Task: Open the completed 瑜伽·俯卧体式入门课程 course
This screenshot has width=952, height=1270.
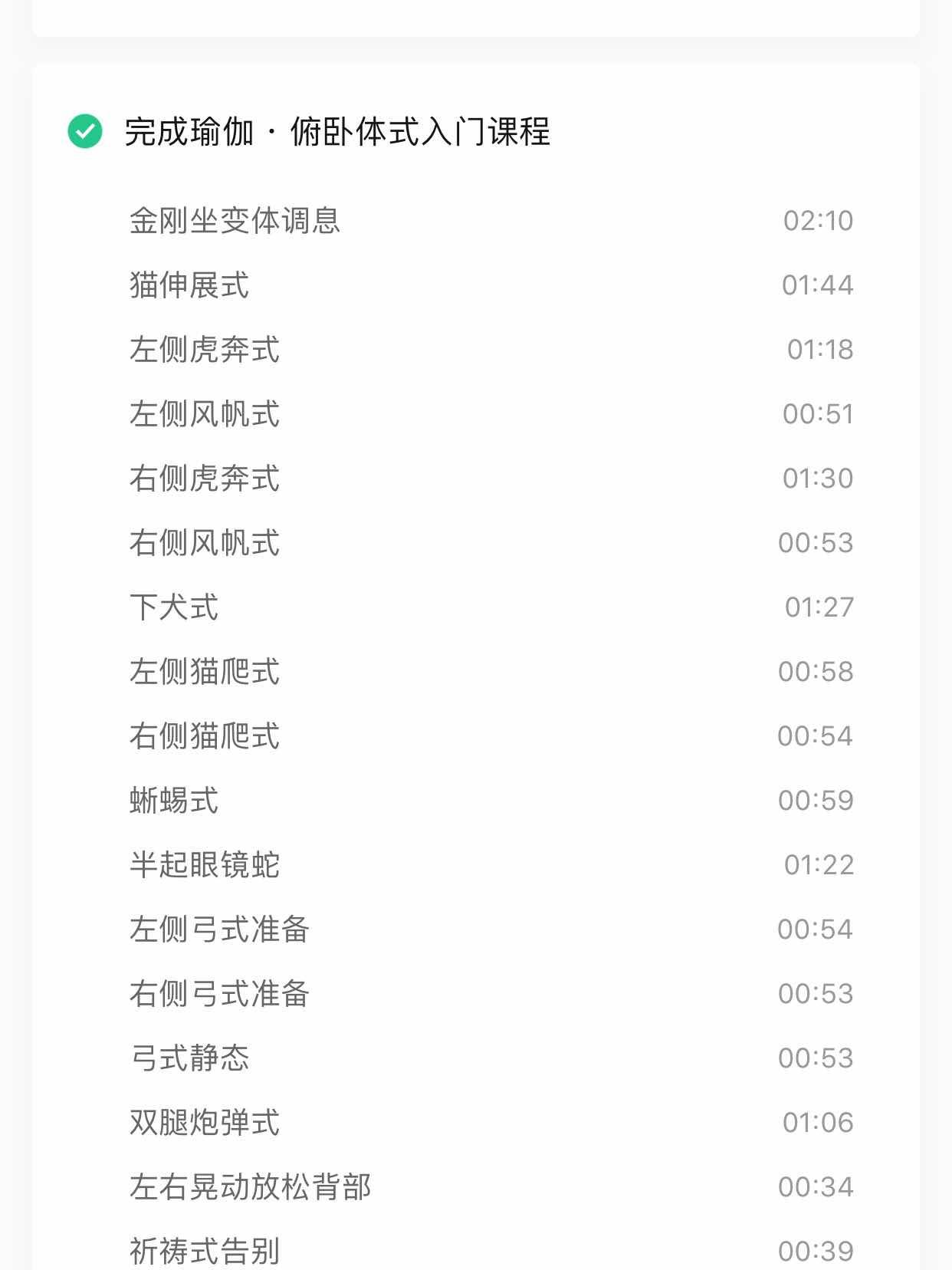Action: (x=337, y=132)
